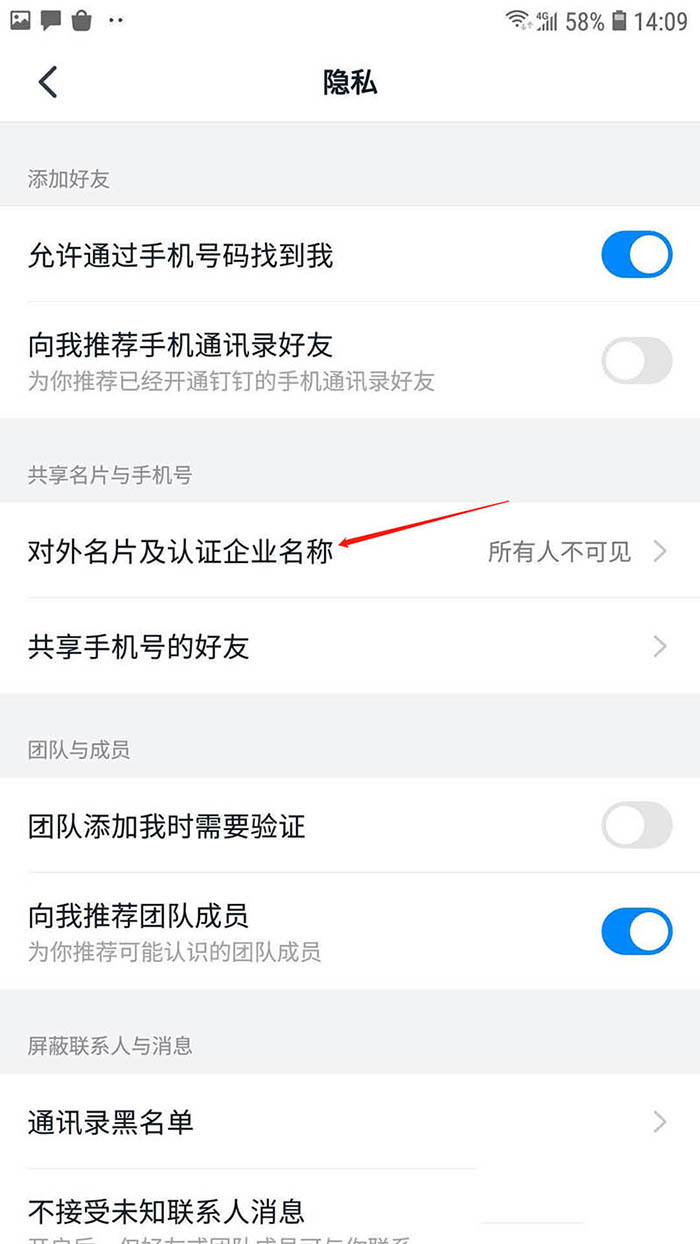Disable 向我推荐团队成员

click(x=636, y=931)
